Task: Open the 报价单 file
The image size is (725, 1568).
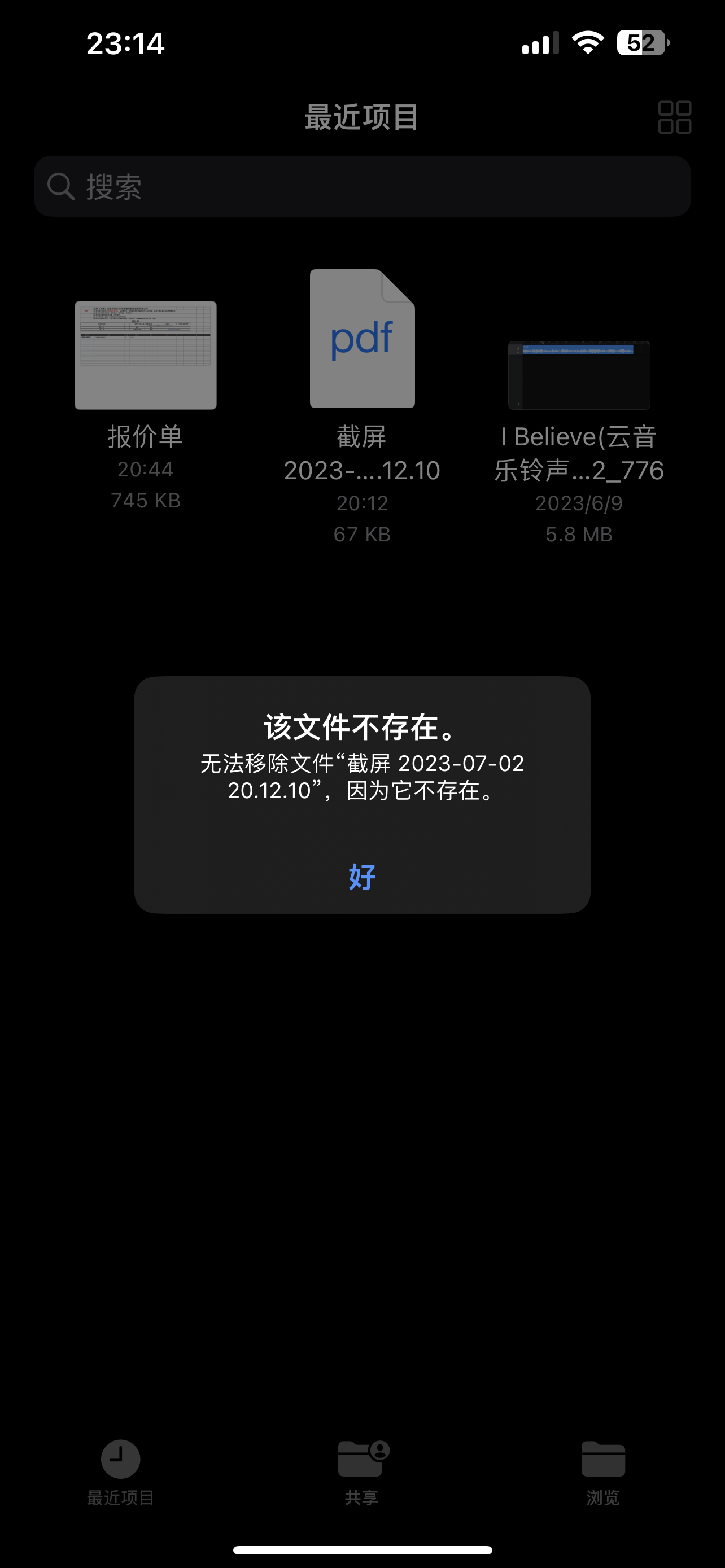Action: (x=146, y=356)
